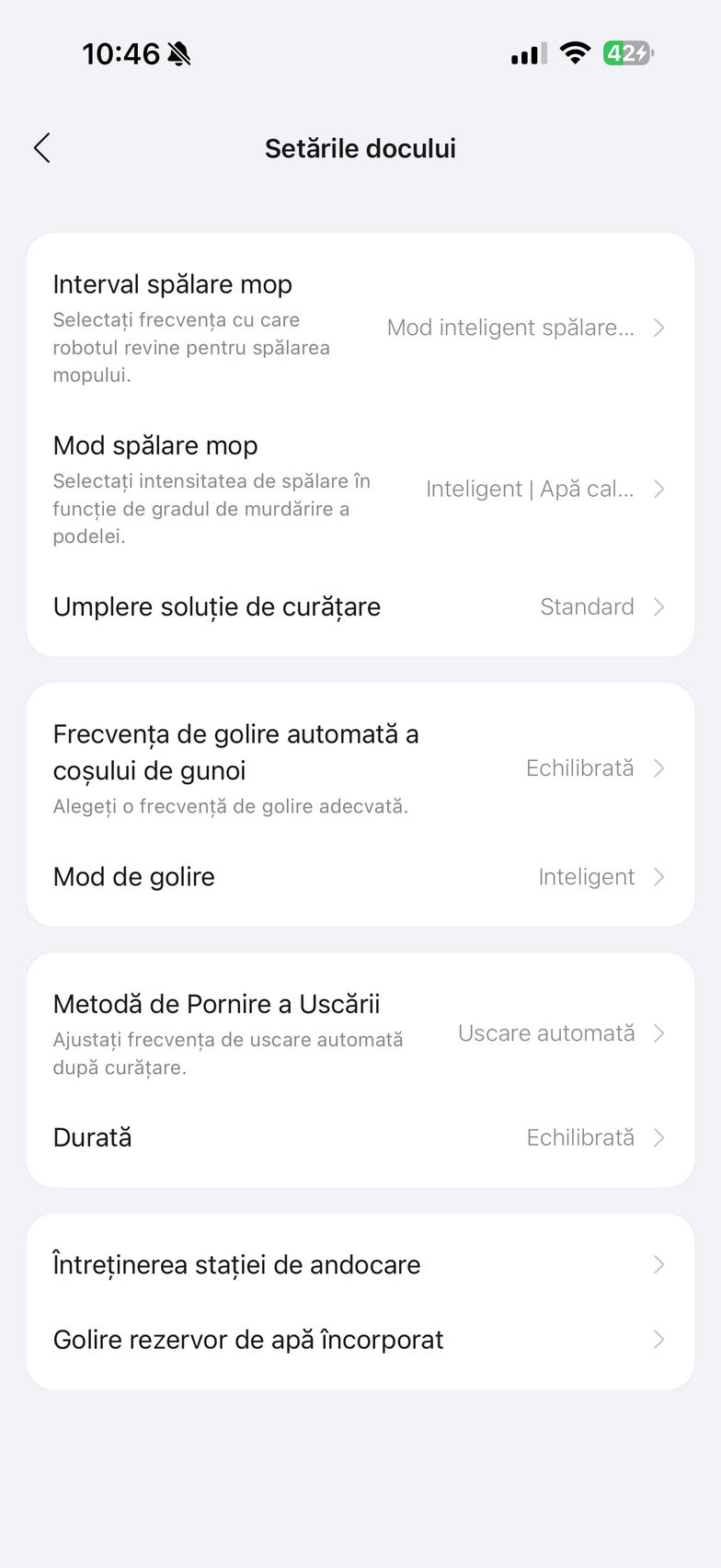Screen dimensions: 721x1568
Task: Change Umplere soluție de curățare setting
Action: click(360, 607)
